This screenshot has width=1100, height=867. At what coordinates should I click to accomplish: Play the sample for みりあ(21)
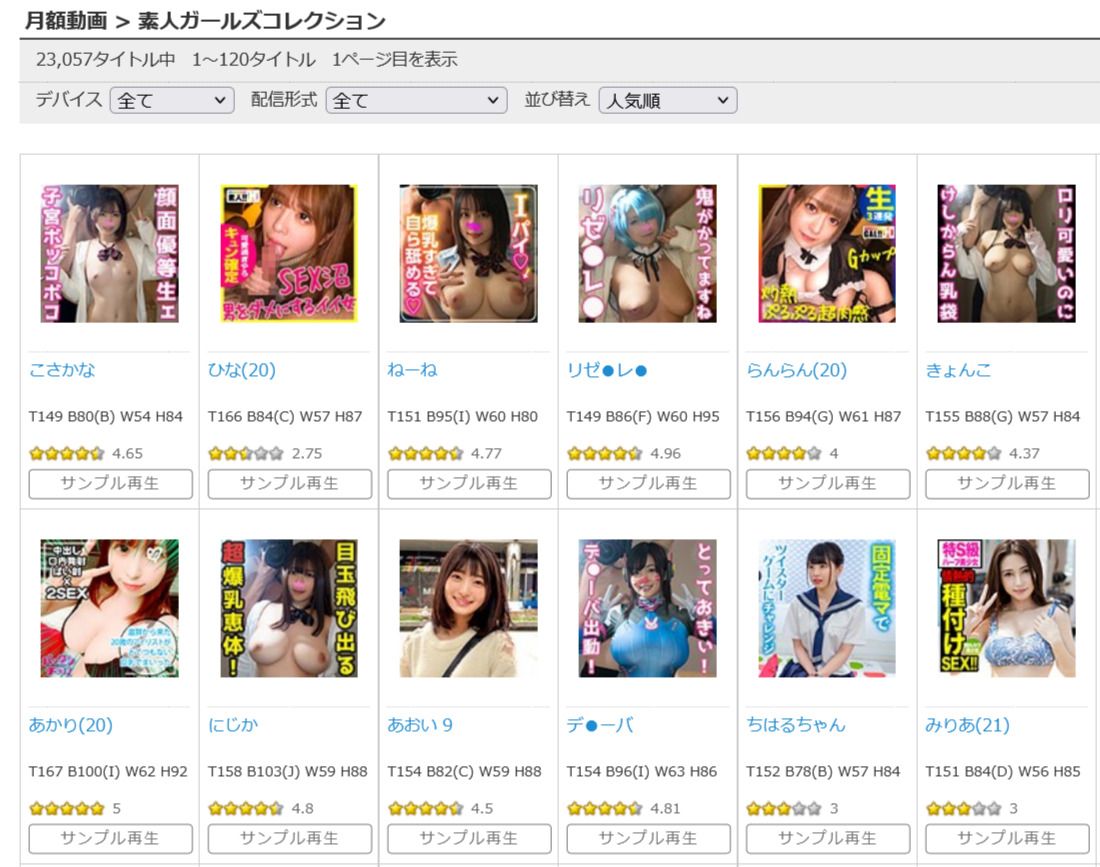point(1006,838)
